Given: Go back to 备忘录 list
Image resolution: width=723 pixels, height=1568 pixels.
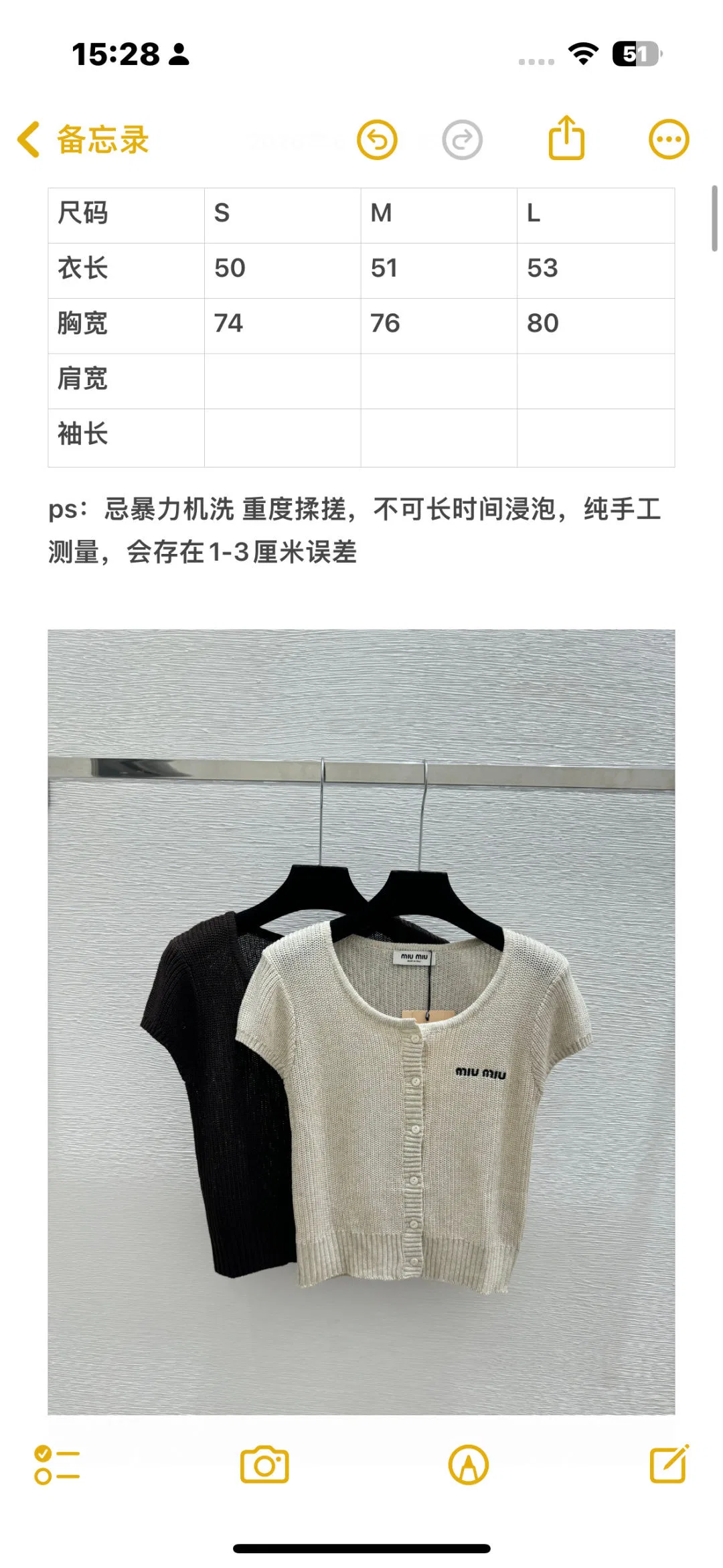Looking at the screenshot, I should pyautogui.click(x=83, y=140).
